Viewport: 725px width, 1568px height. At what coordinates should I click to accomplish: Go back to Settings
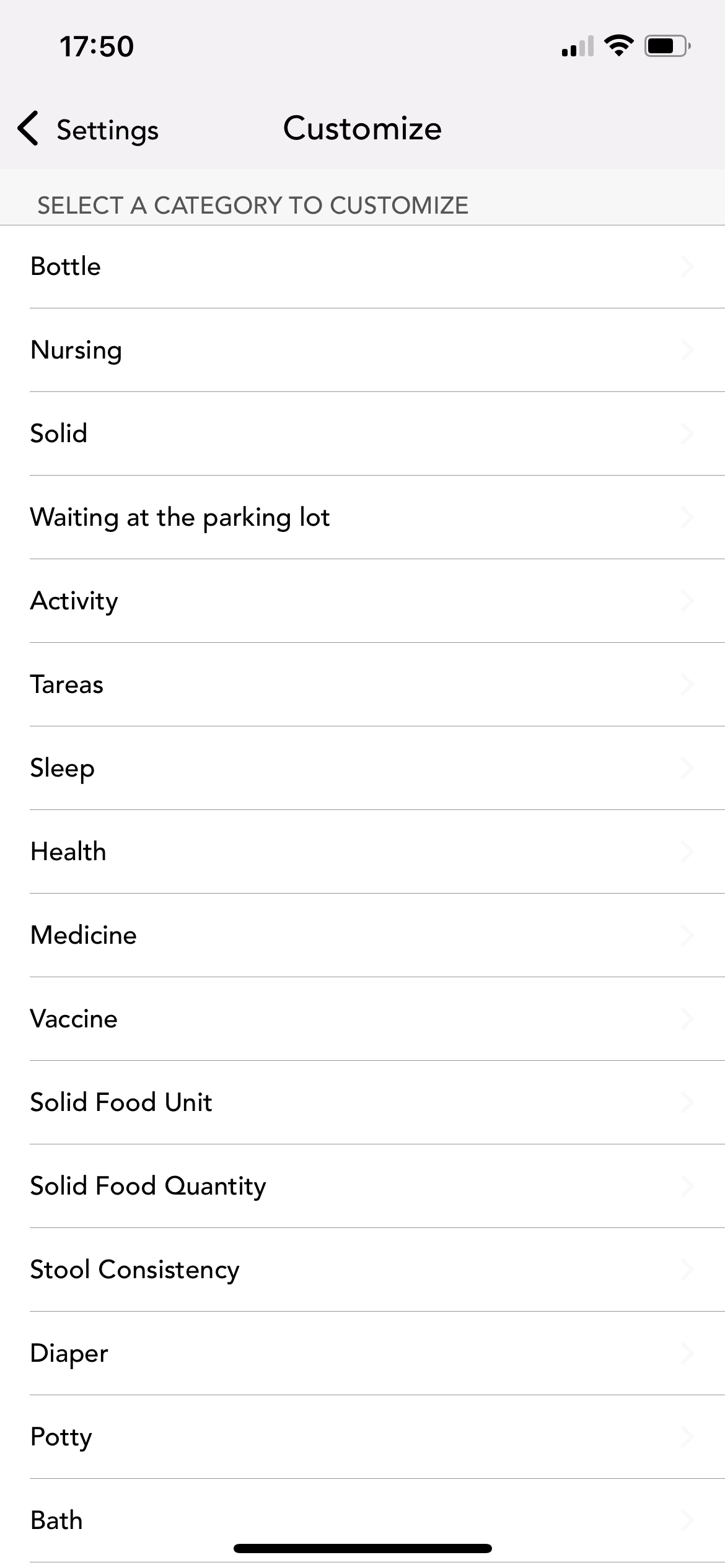tap(88, 129)
